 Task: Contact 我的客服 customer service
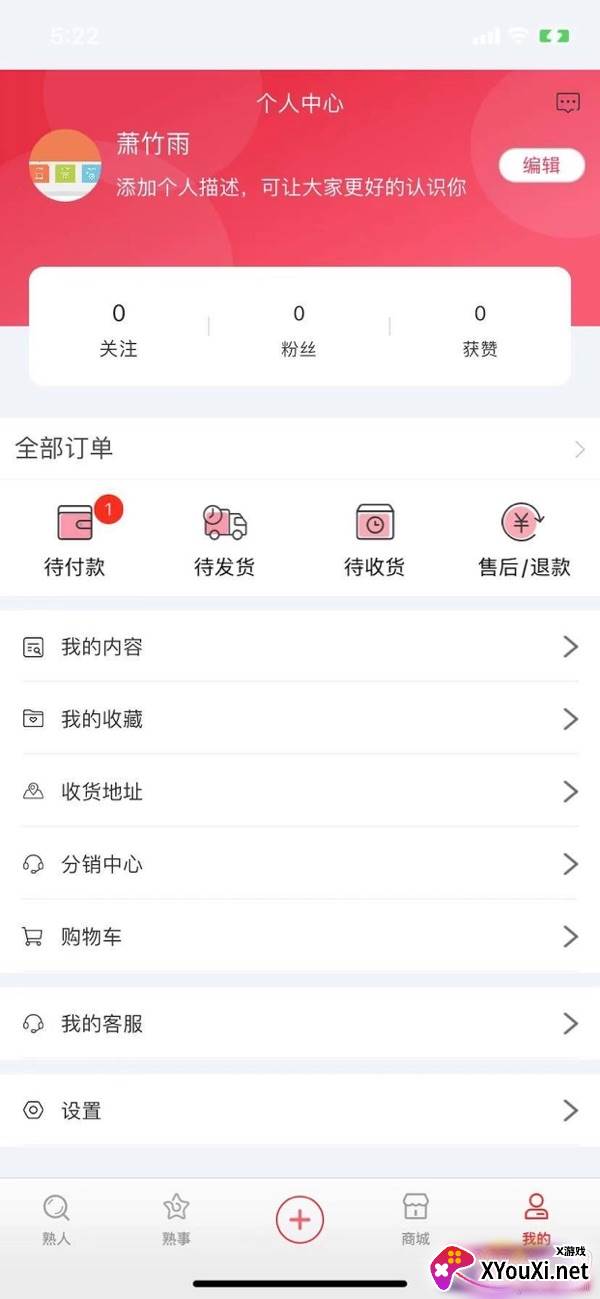tap(298, 1023)
